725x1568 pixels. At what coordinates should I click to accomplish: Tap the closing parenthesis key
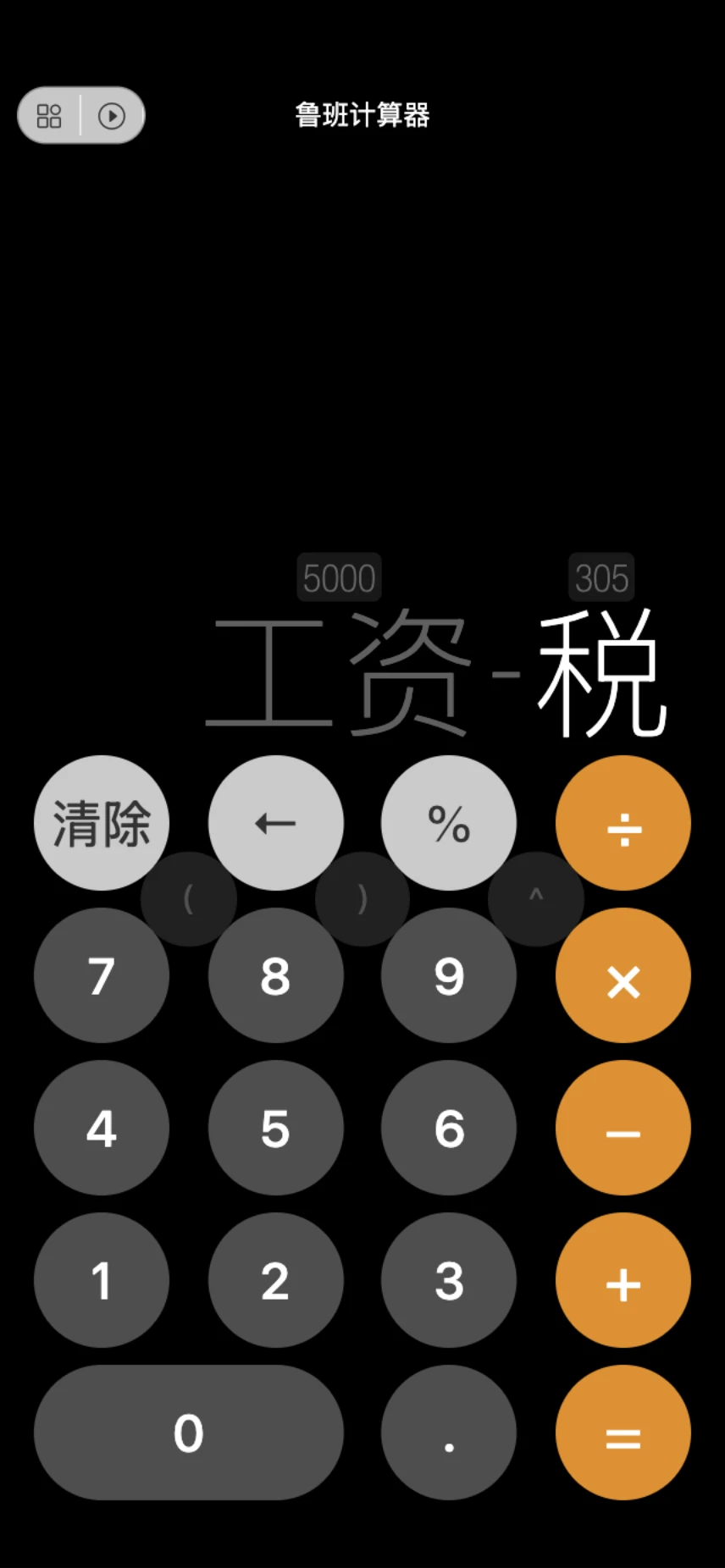(362, 897)
